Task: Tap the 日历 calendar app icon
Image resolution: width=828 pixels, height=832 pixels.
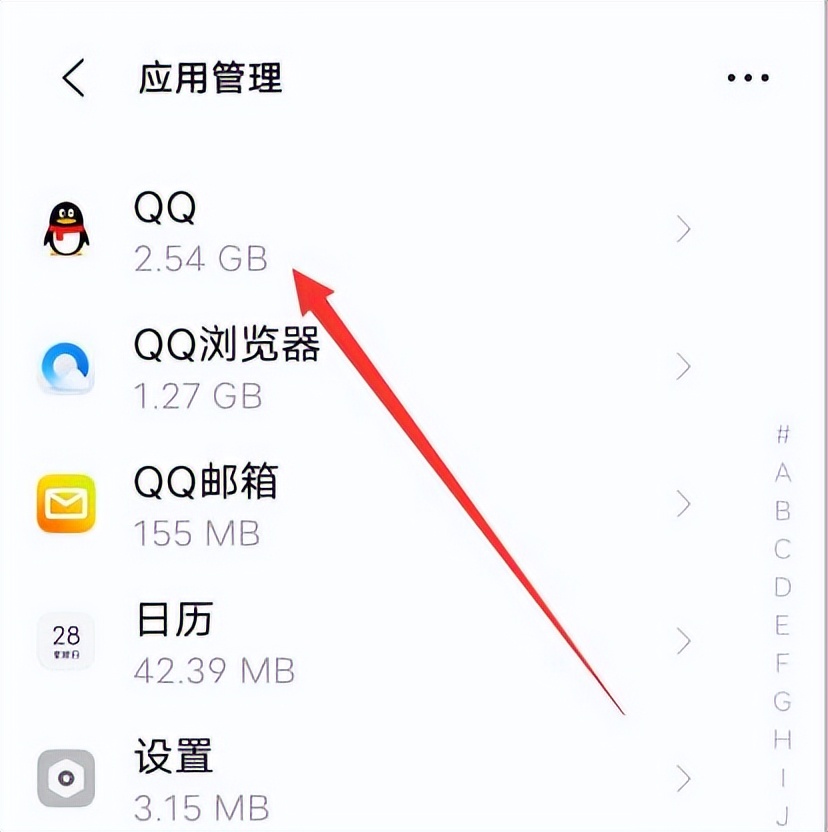Action: pos(64,641)
